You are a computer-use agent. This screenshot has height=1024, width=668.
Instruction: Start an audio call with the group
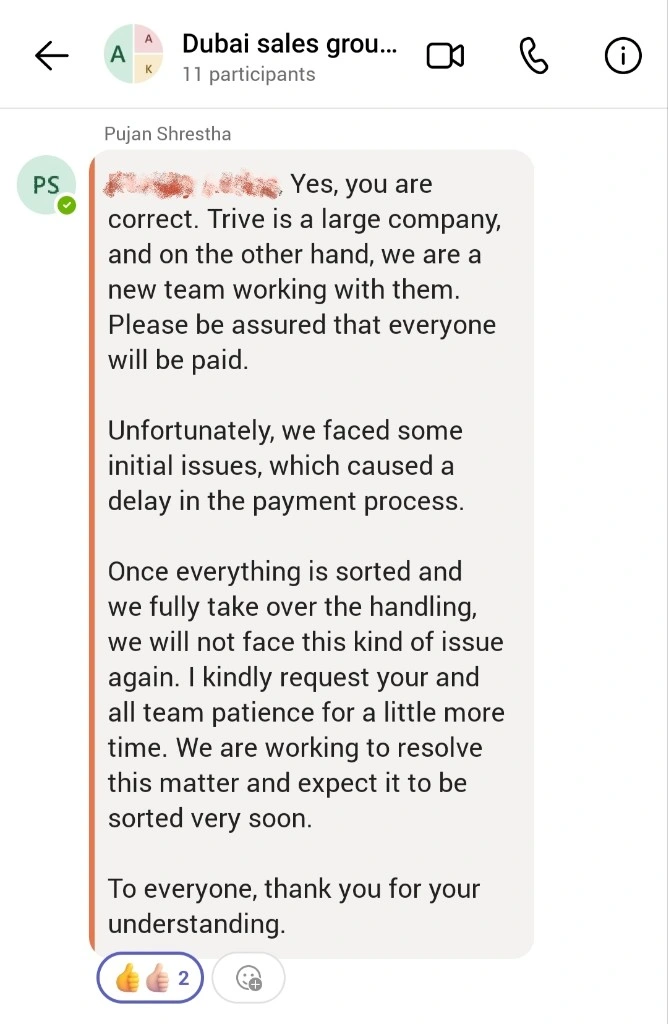tap(534, 56)
